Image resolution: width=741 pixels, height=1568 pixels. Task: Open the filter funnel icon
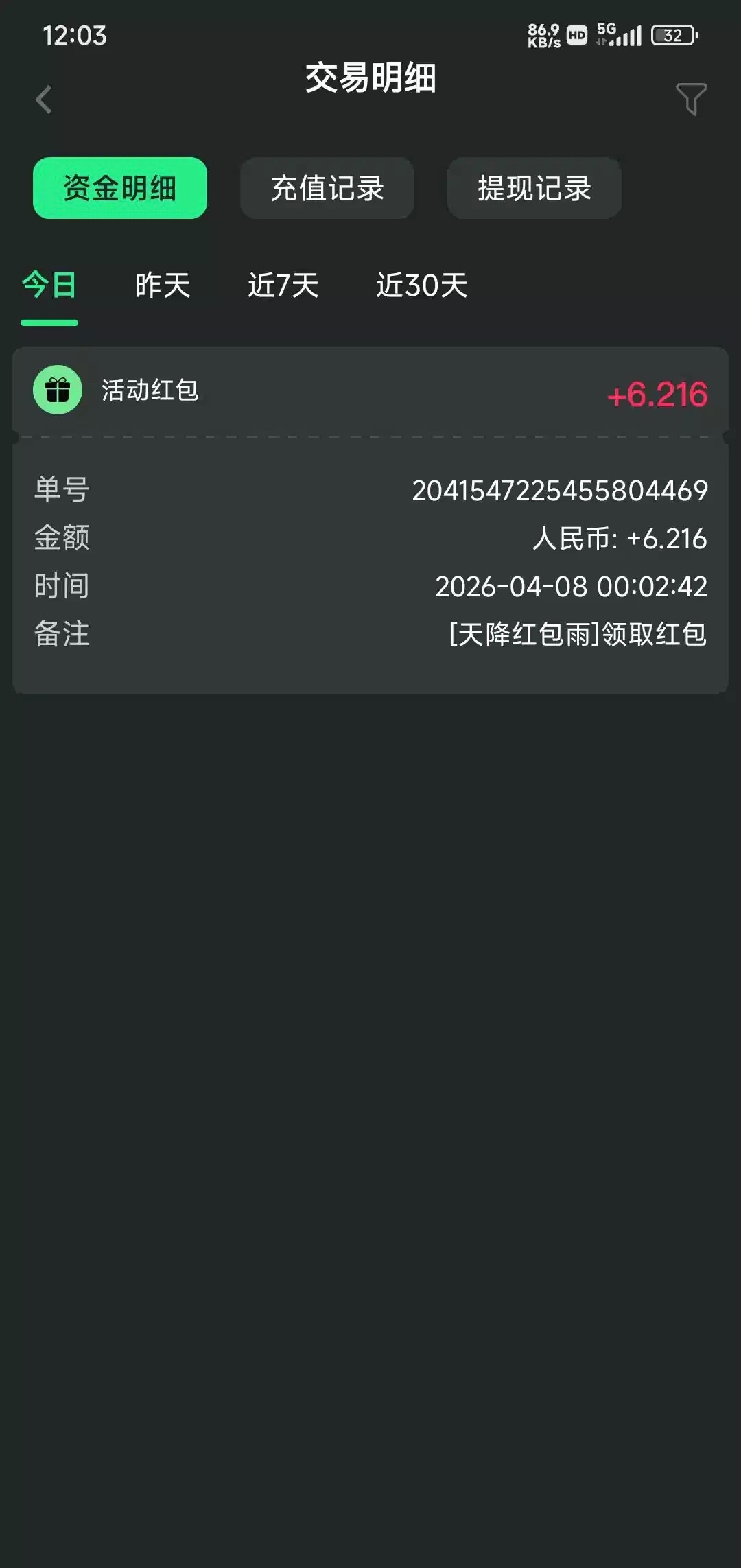click(x=691, y=100)
